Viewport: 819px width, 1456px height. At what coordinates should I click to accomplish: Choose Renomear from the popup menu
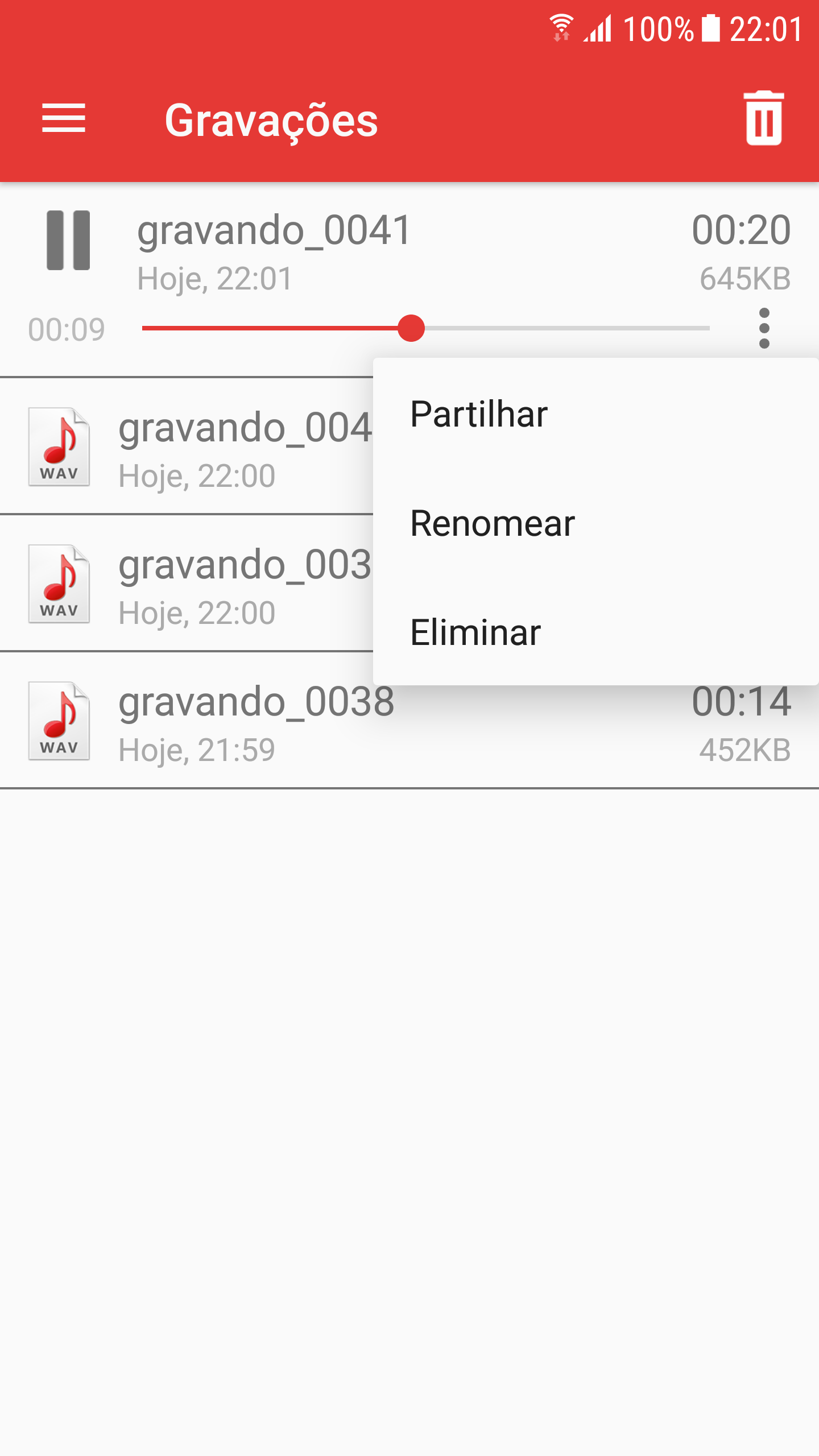(595, 523)
